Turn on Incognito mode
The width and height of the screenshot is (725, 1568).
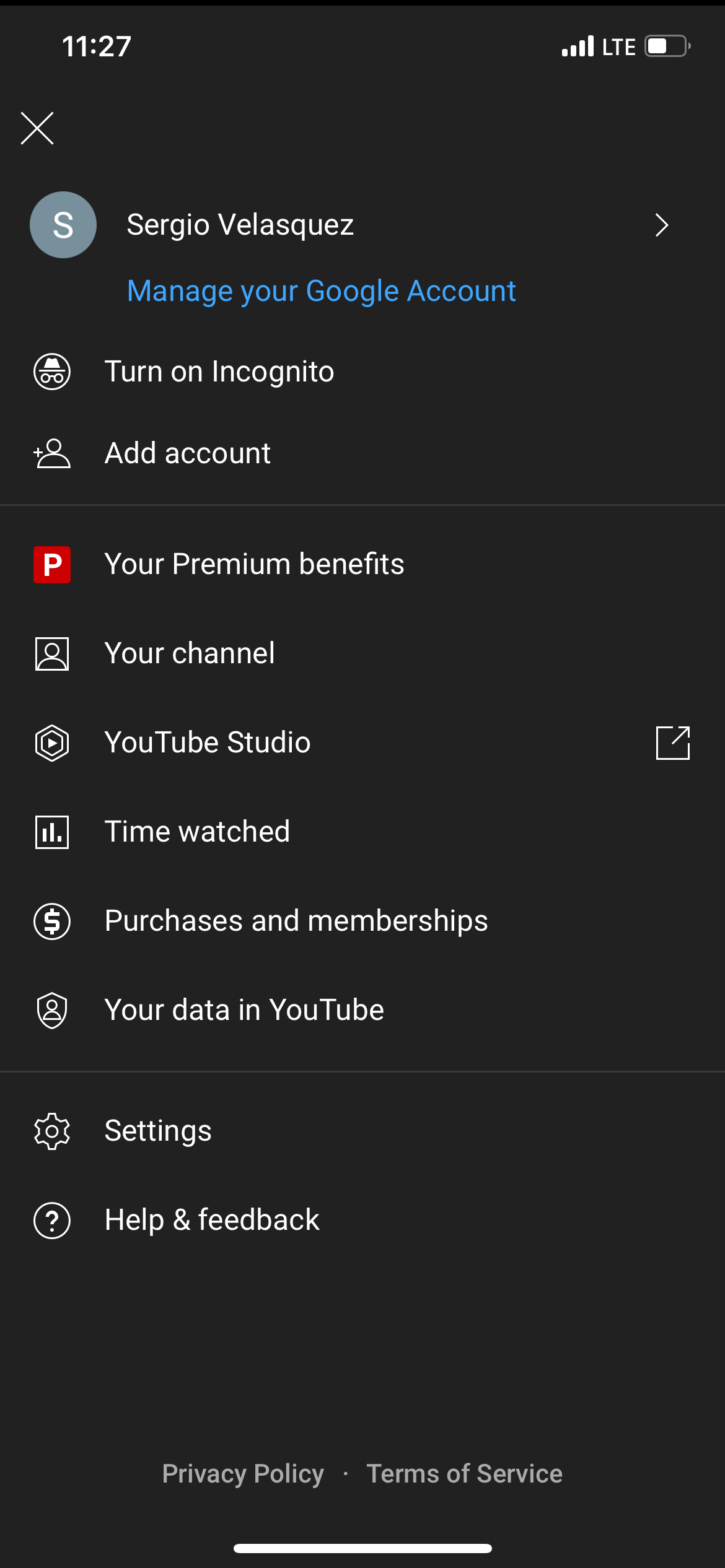pos(219,372)
